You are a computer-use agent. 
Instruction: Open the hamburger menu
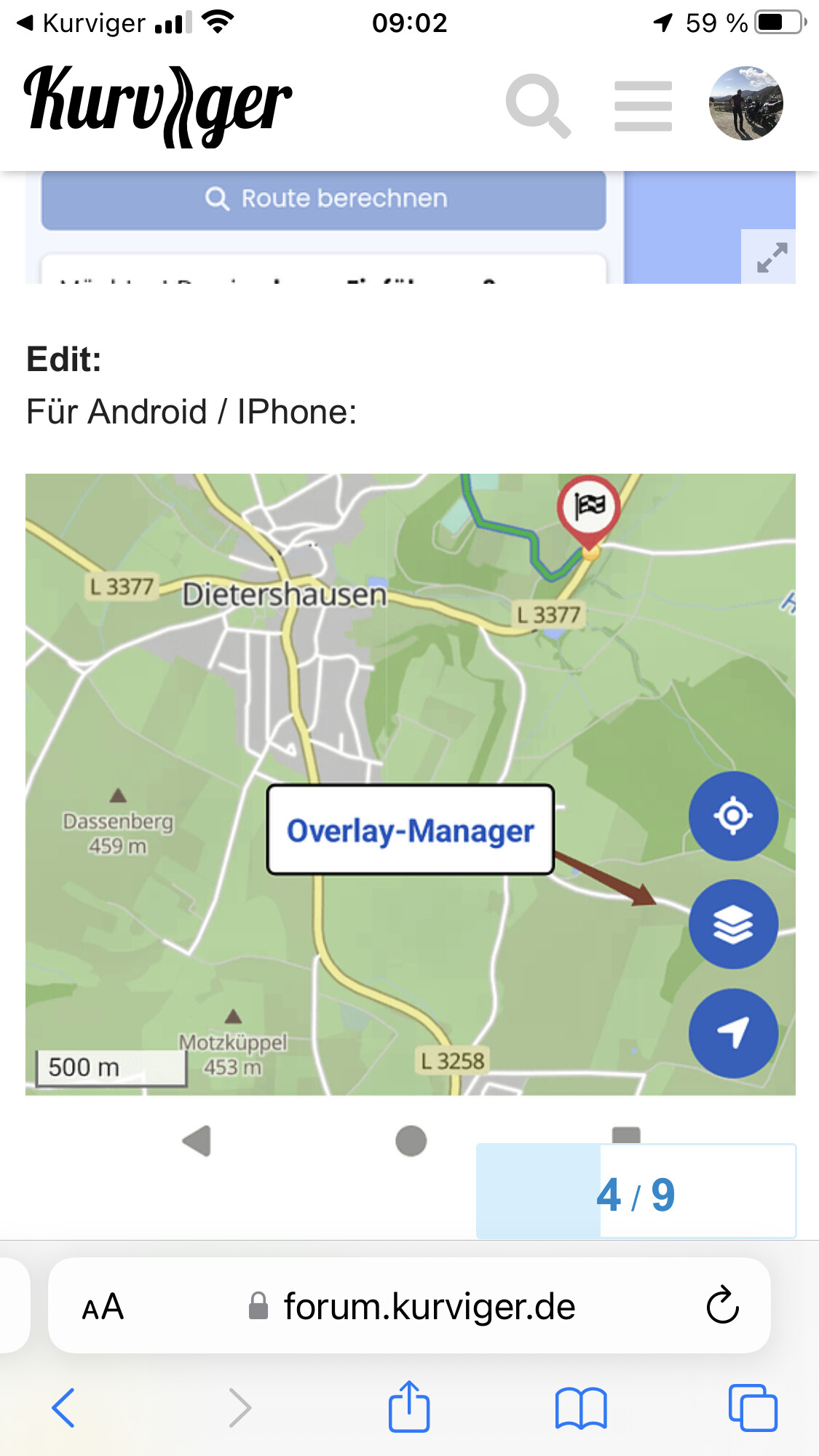tap(643, 106)
